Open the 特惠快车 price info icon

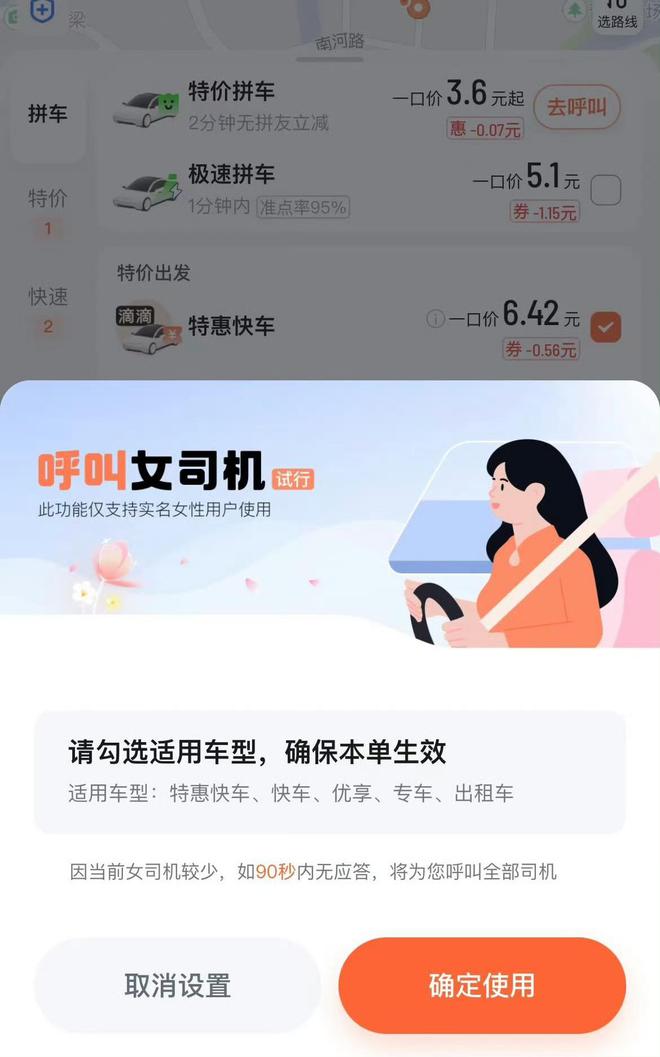pyautogui.click(x=435, y=319)
